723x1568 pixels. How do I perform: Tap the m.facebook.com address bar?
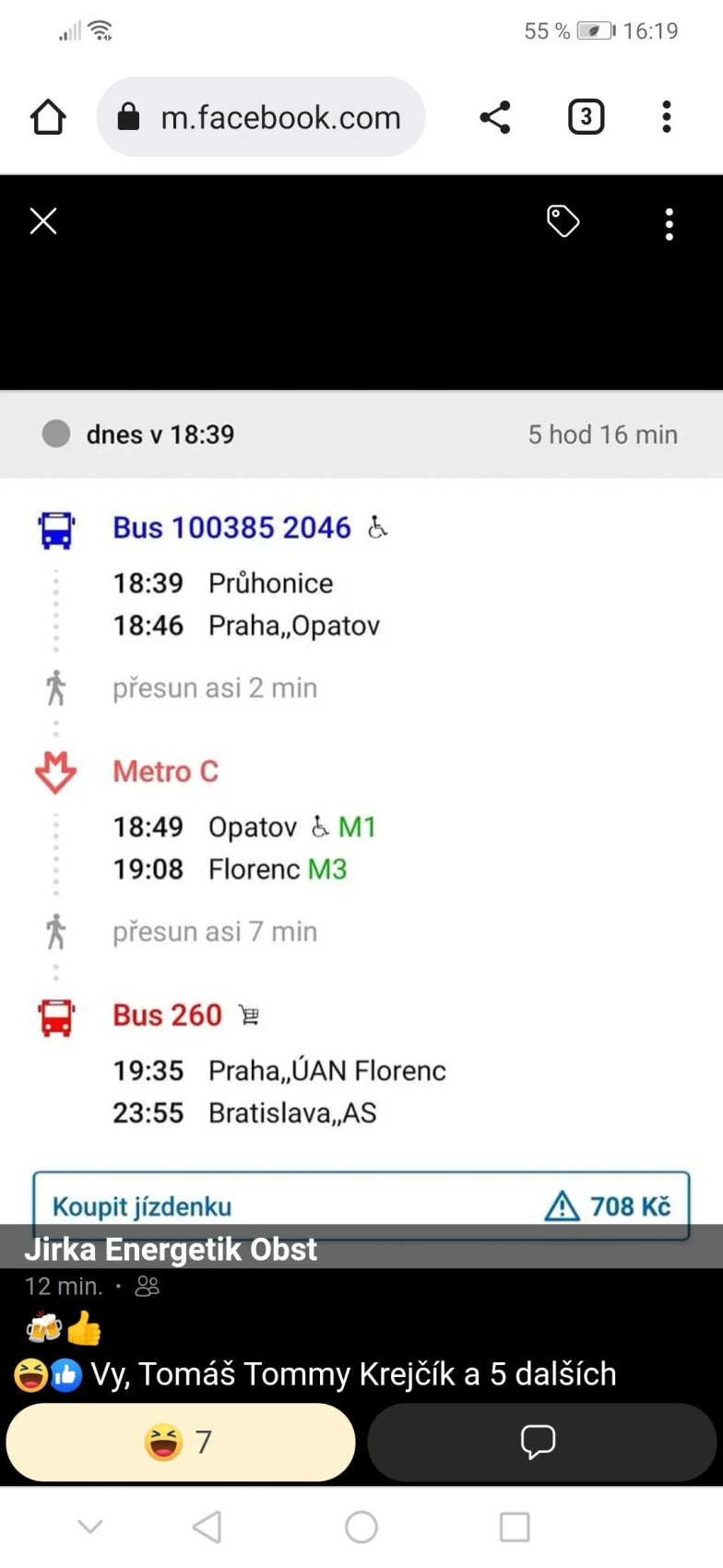click(261, 117)
